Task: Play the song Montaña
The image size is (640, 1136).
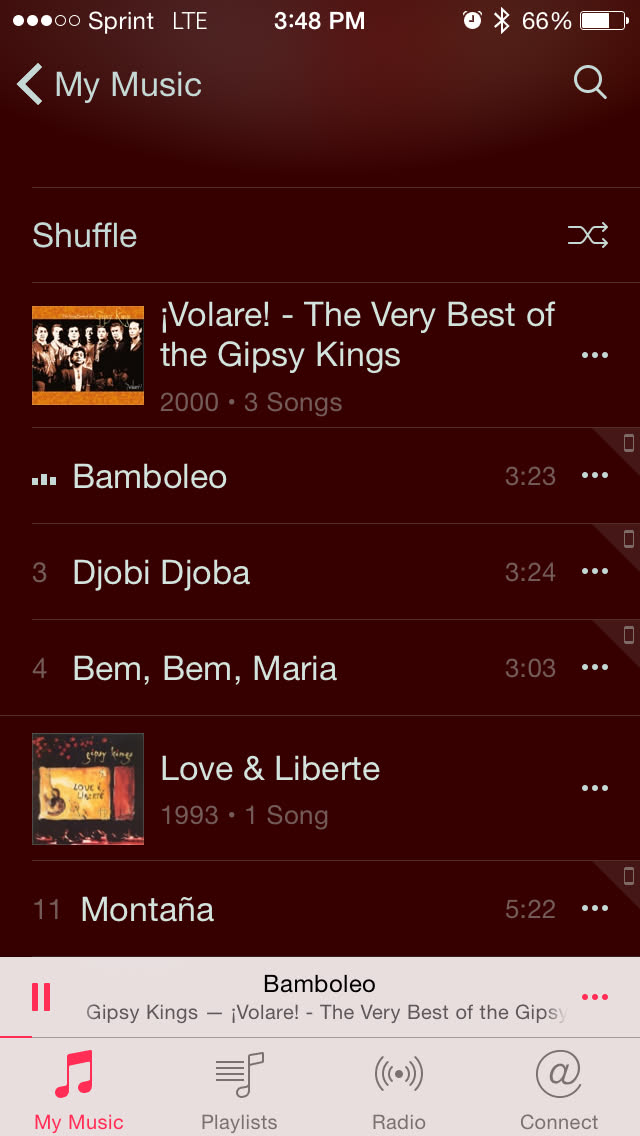Action: [148, 909]
